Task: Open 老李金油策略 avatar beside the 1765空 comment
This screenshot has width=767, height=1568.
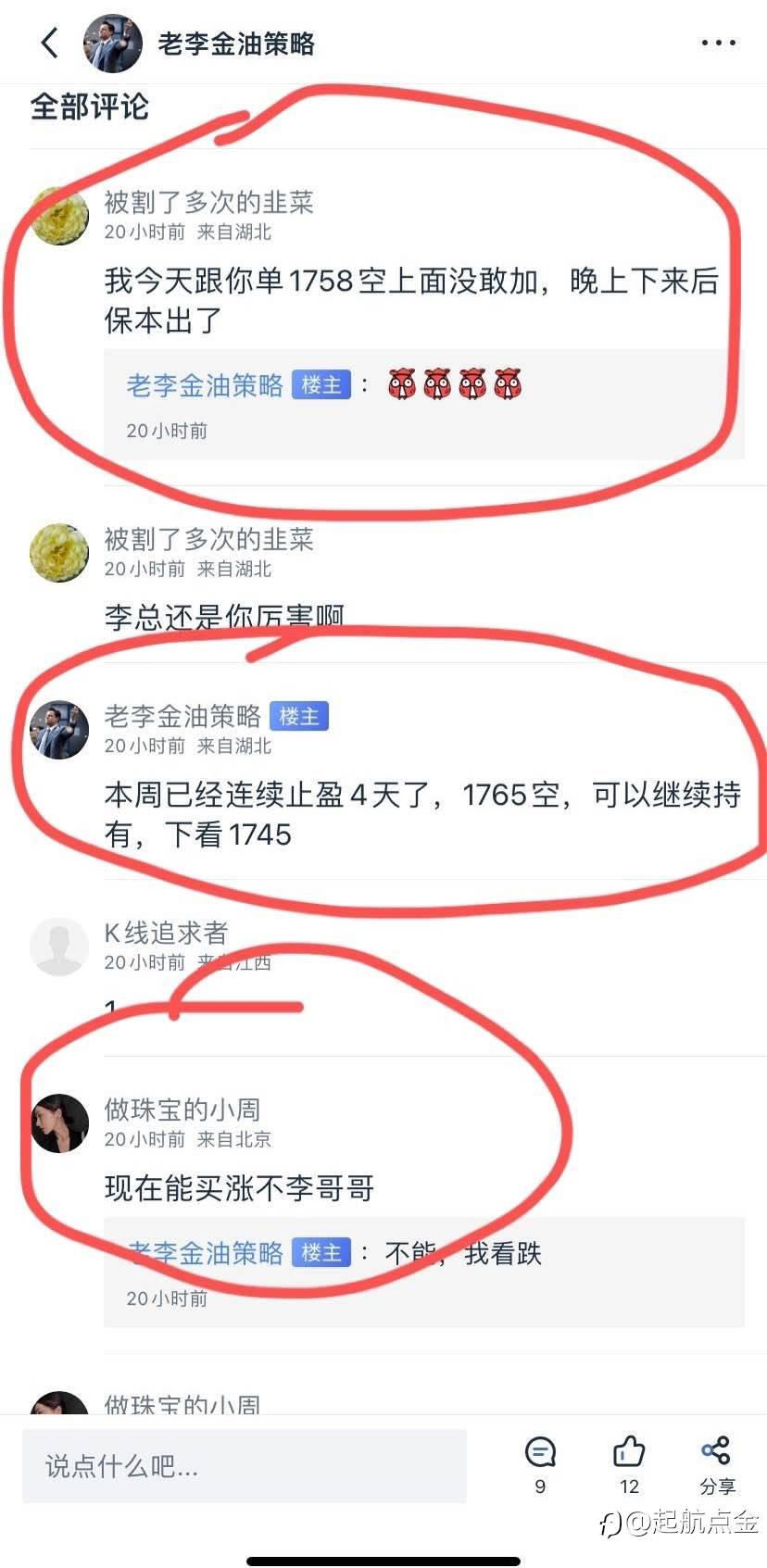Action: click(59, 730)
